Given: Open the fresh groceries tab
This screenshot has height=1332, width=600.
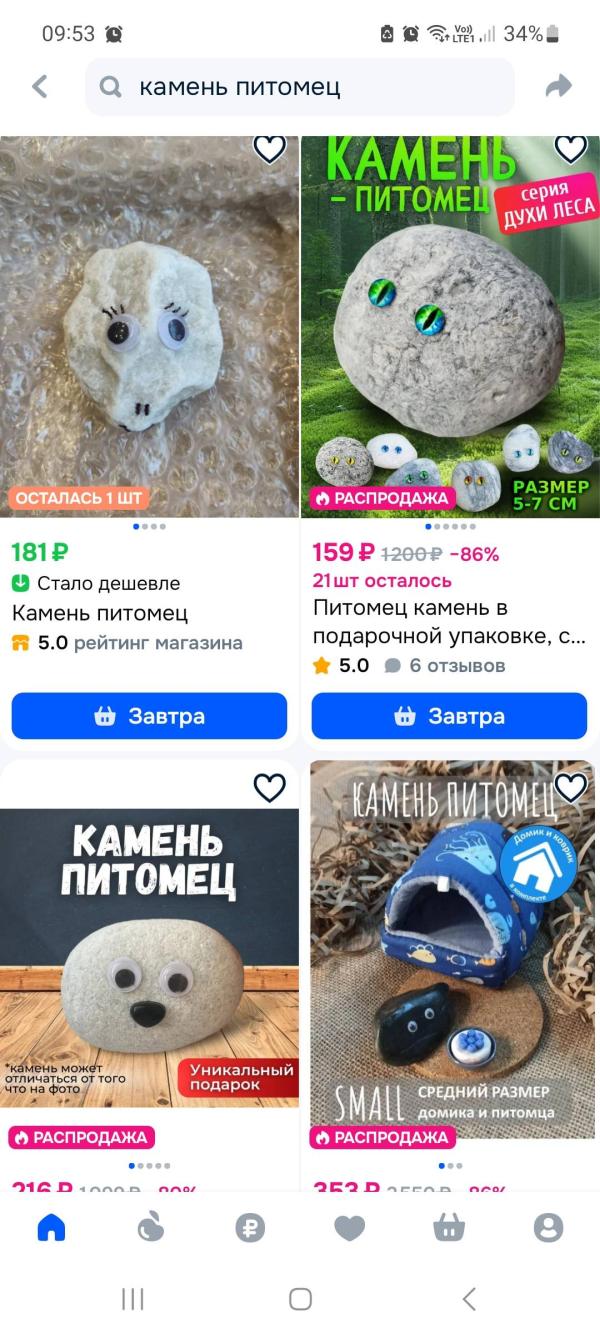Looking at the screenshot, I should pos(150,1227).
